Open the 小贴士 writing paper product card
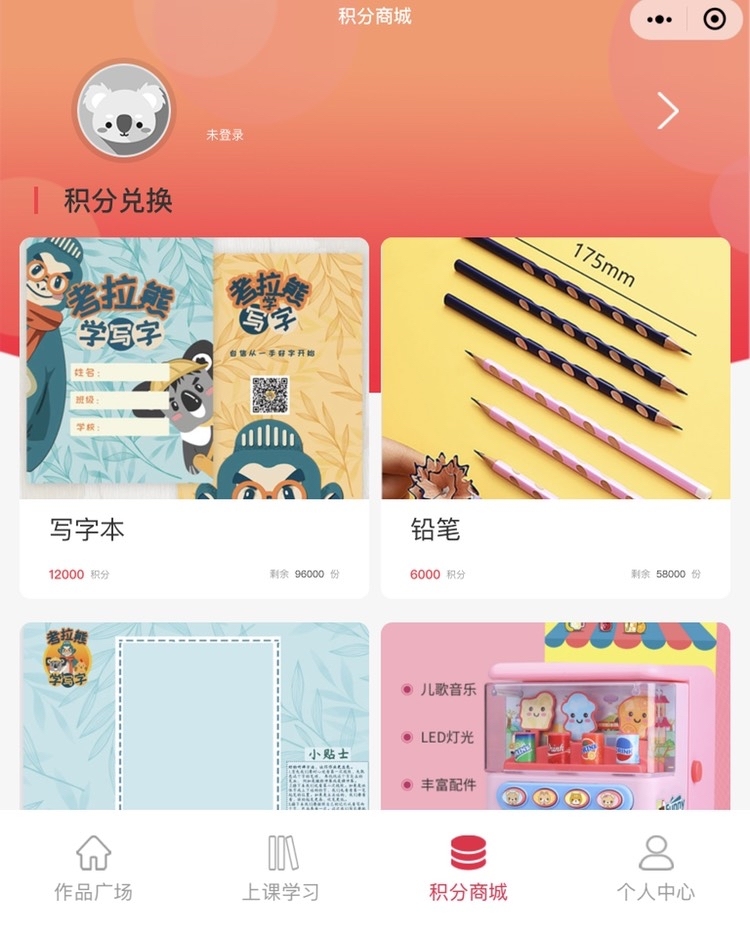Viewport: 750px width, 936px height. pos(194,715)
